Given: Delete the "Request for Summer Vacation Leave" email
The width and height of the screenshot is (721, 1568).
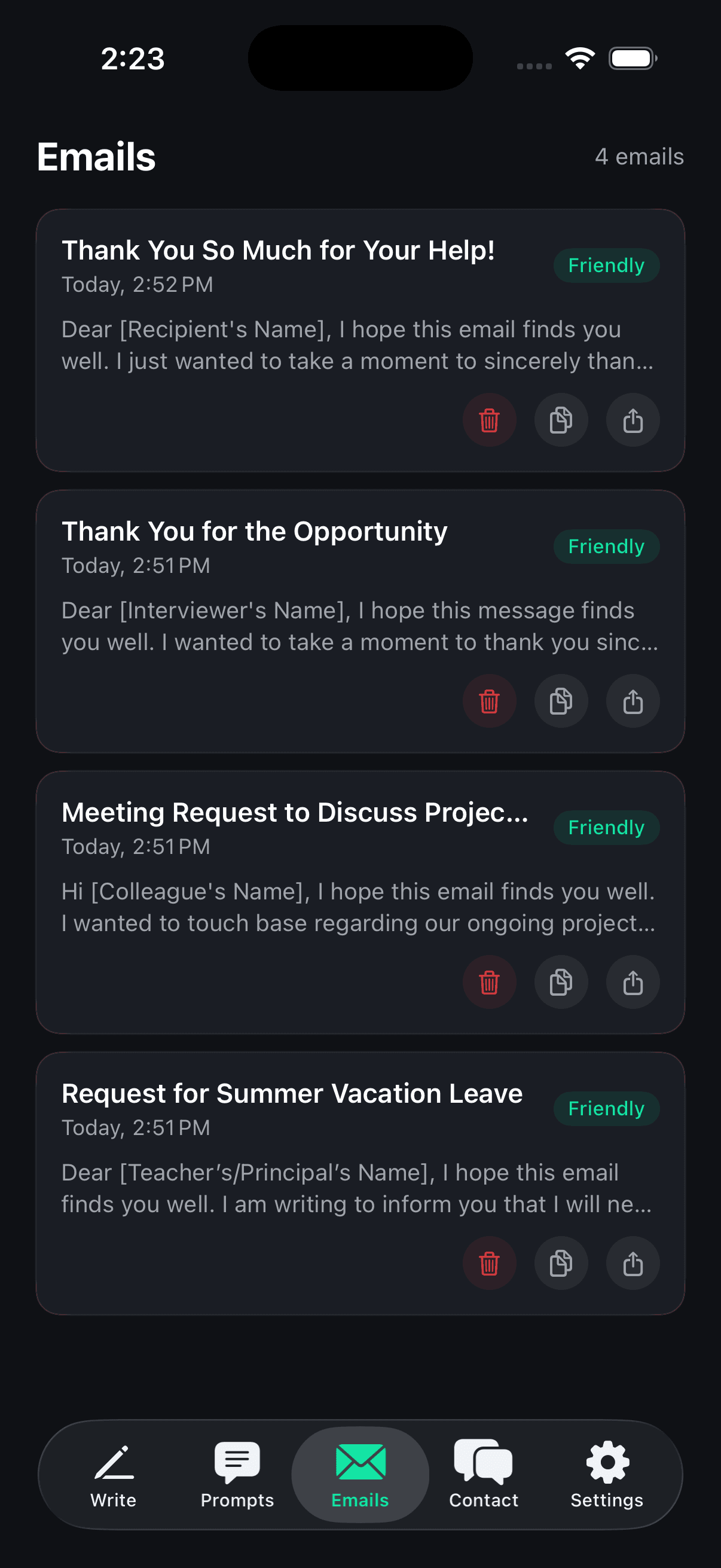Looking at the screenshot, I should [x=489, y=1263].
